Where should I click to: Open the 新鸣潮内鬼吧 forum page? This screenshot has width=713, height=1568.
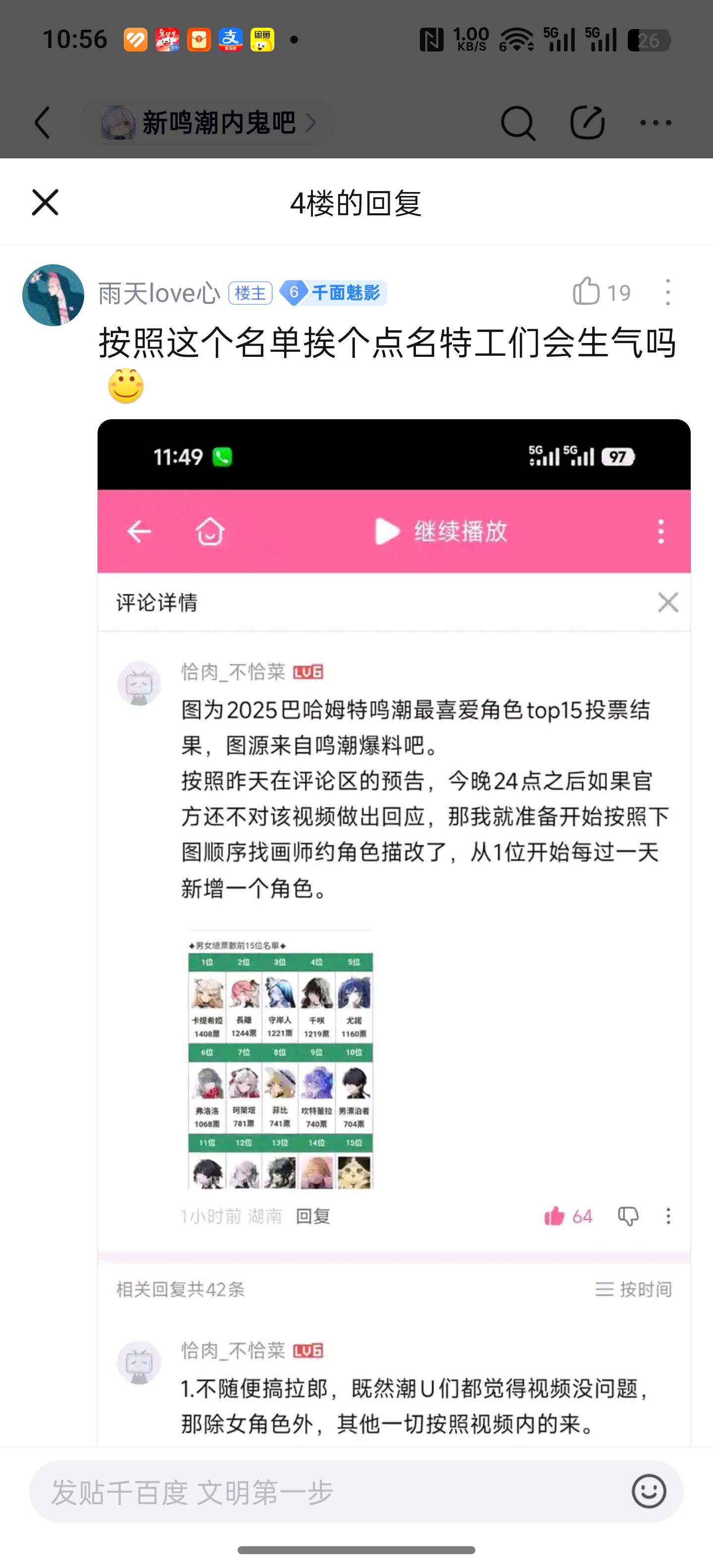(x=207, y=122)
